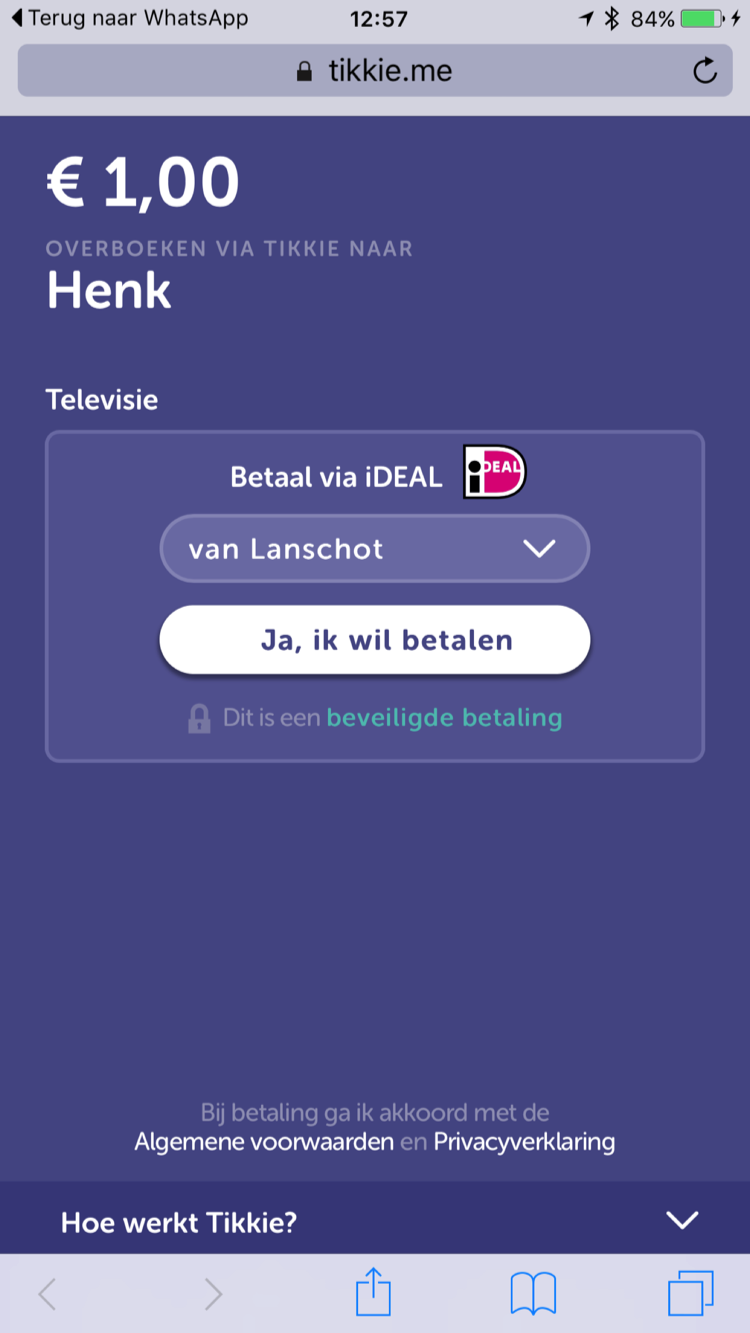This screenshot has height=1333, width=750.
Task: Tap 'Ja, ik wil betalen' button
Action: coord(375,640)
